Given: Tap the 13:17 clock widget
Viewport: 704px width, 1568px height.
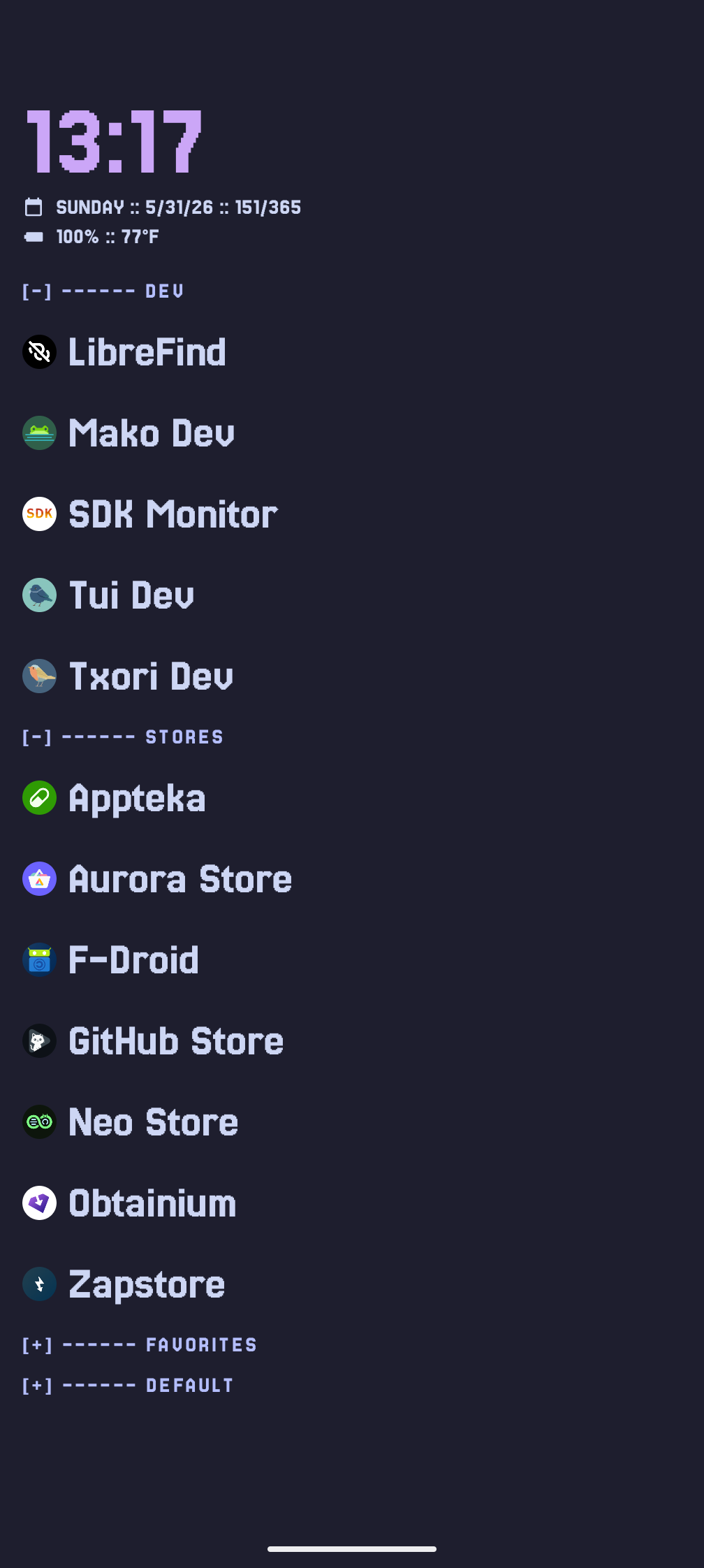Looking at the screenshot, I should click(114, 142).
